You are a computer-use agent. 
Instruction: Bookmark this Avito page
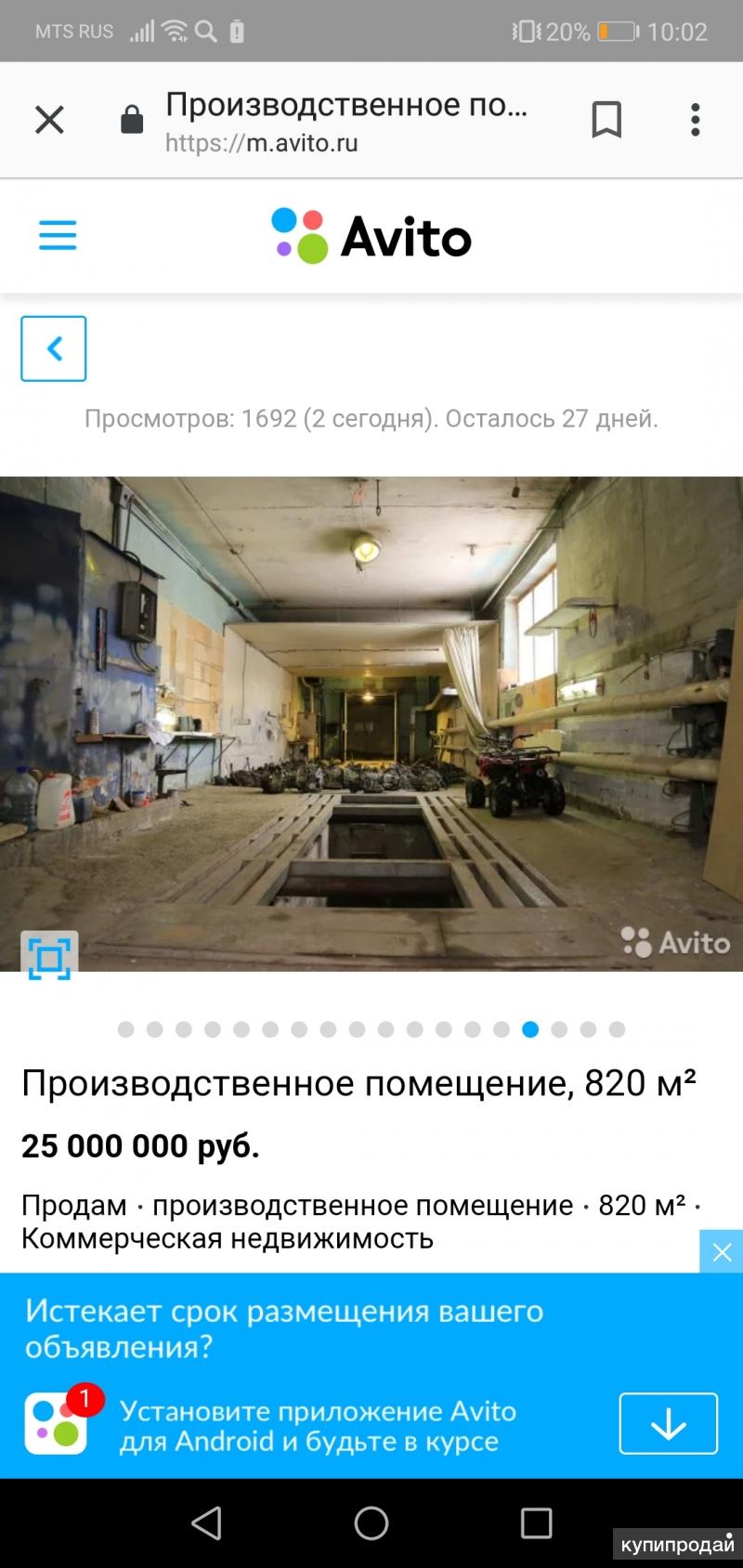[x=606, y=120]
